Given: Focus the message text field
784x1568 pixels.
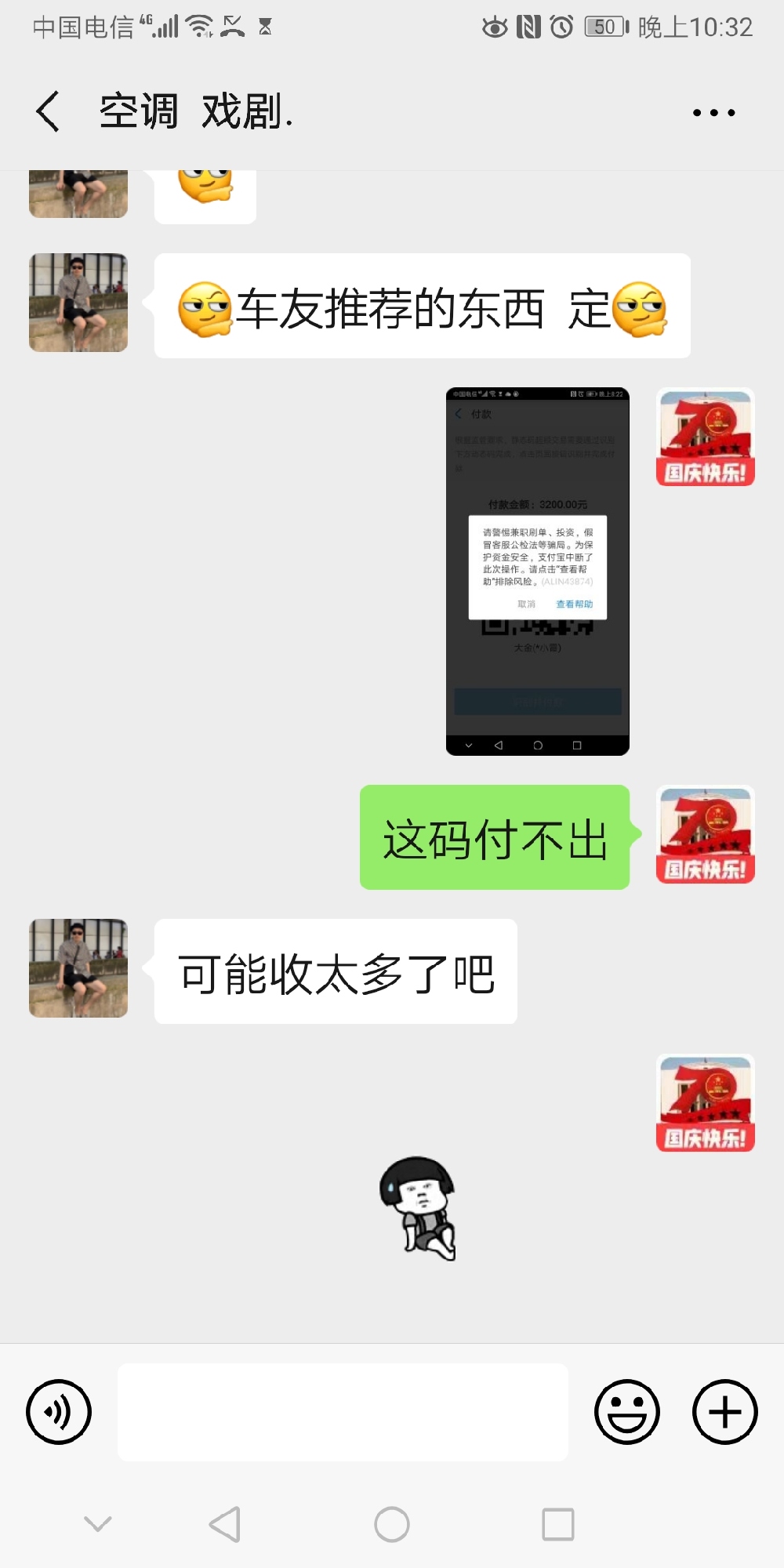Looking at the screenshot, I should pos(343,1412).
